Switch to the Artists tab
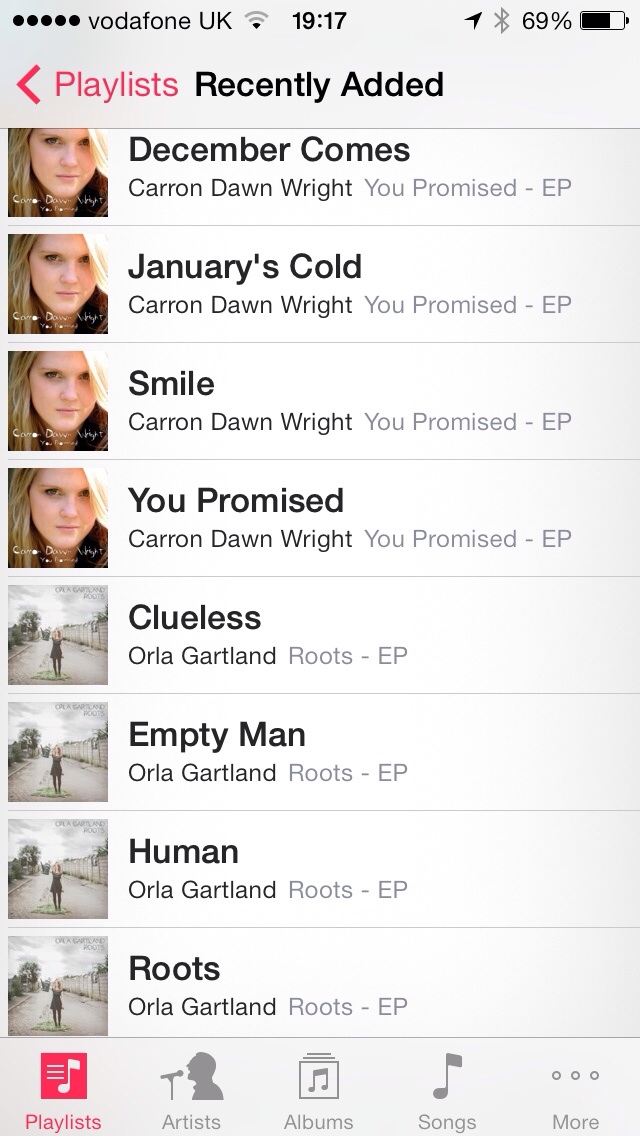Viewport: 640px width, 1136px height. tap(191, 1090)
